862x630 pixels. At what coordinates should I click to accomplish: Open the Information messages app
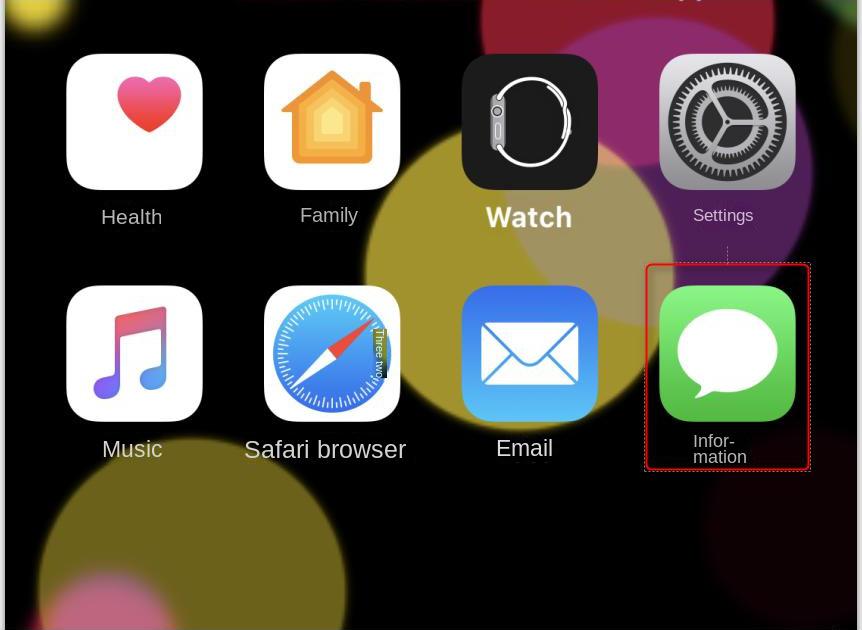pyautogui.click(x=727, y=353)
